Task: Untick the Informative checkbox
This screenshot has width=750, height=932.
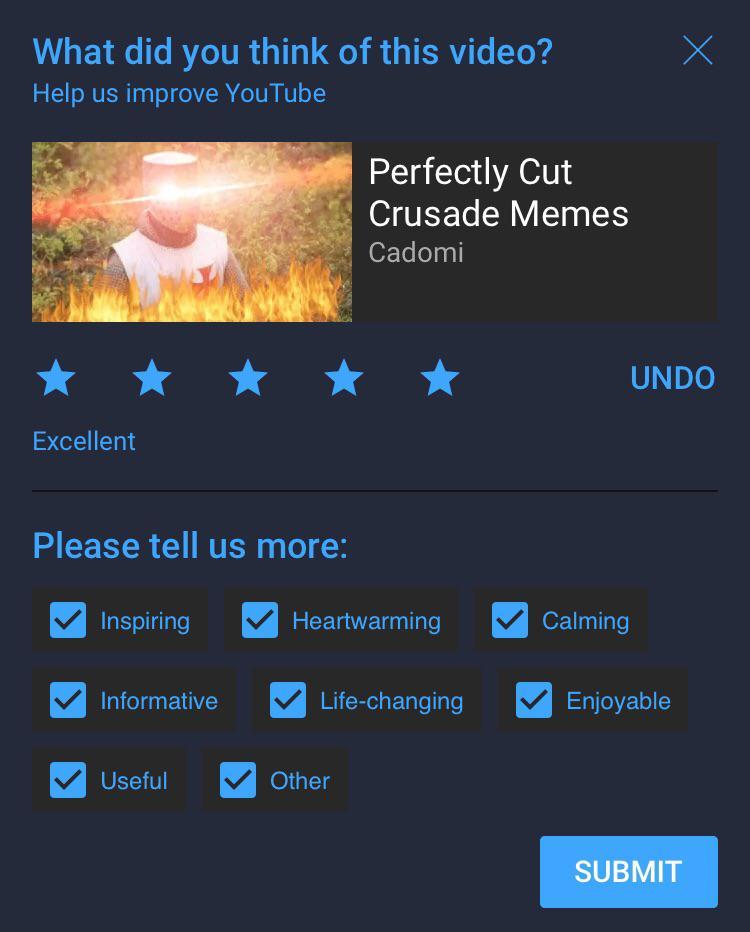Action: point(68,700)
